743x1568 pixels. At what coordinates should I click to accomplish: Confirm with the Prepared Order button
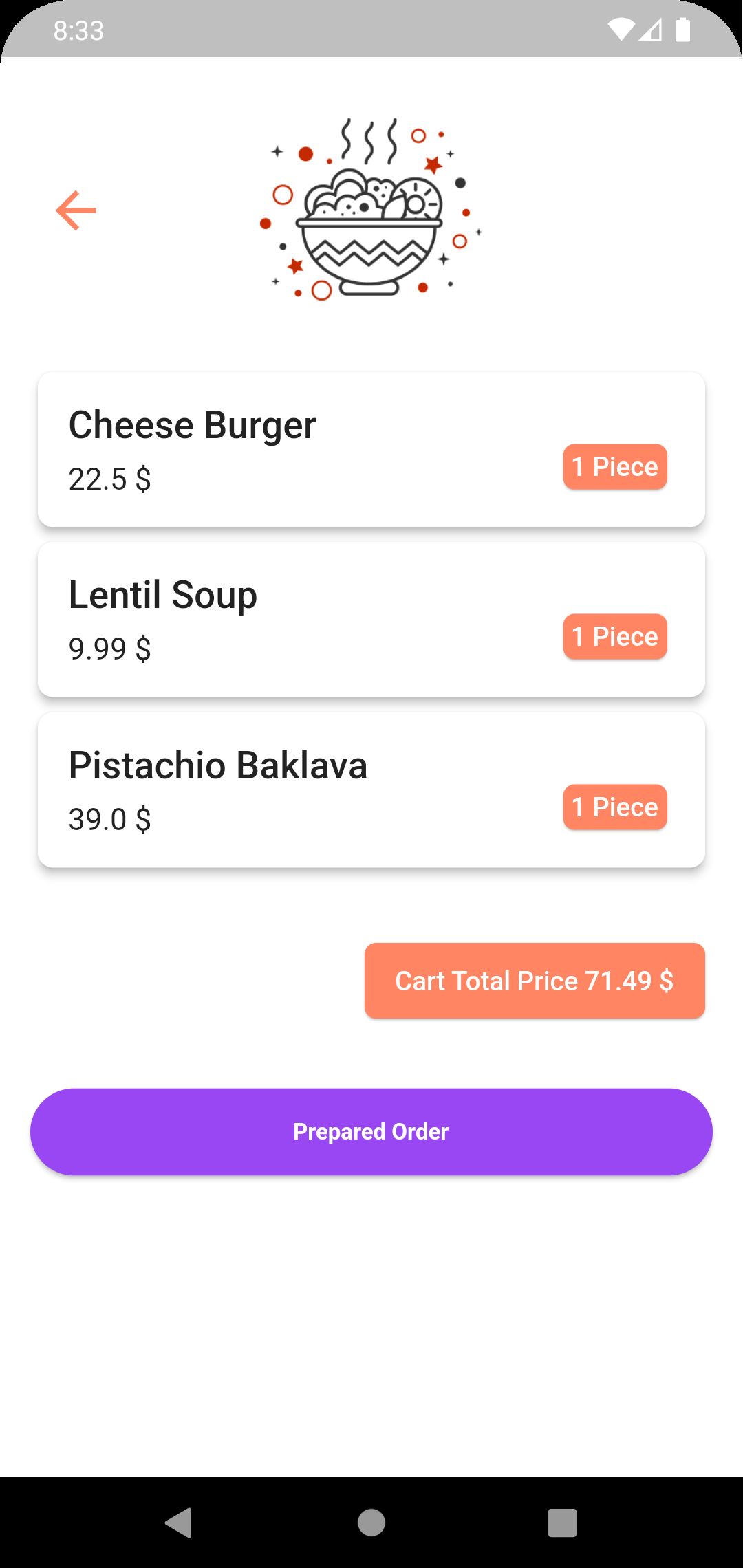tap(371, 1132)
